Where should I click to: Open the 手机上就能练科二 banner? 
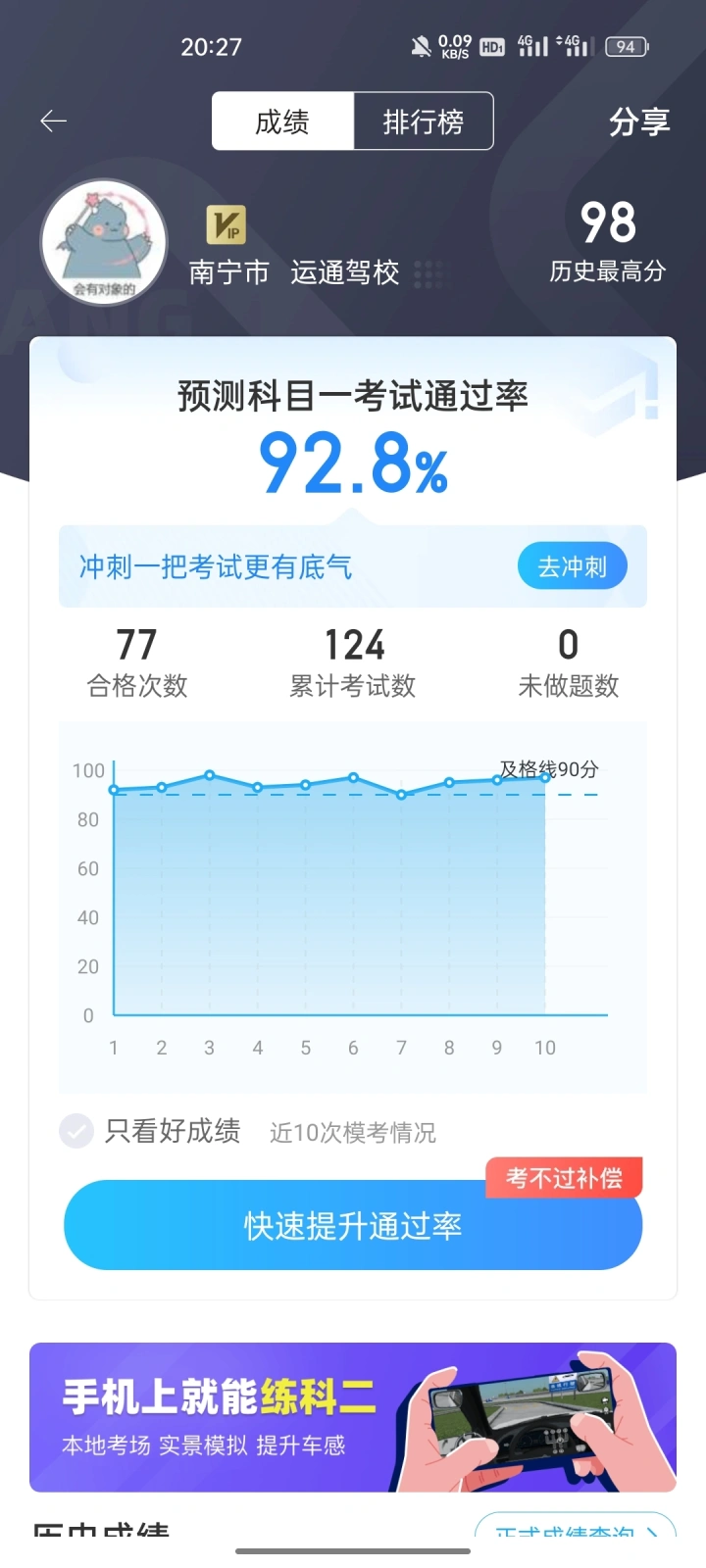pyautogui.click(x=353, y=1417)
